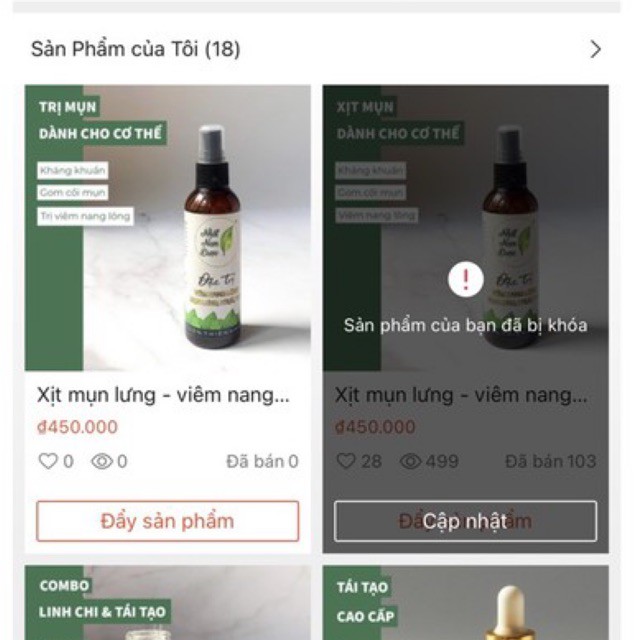Tap Cập nhật on the locked product
The width and height of the screenshot is (640, 640).
pos(465,521)
